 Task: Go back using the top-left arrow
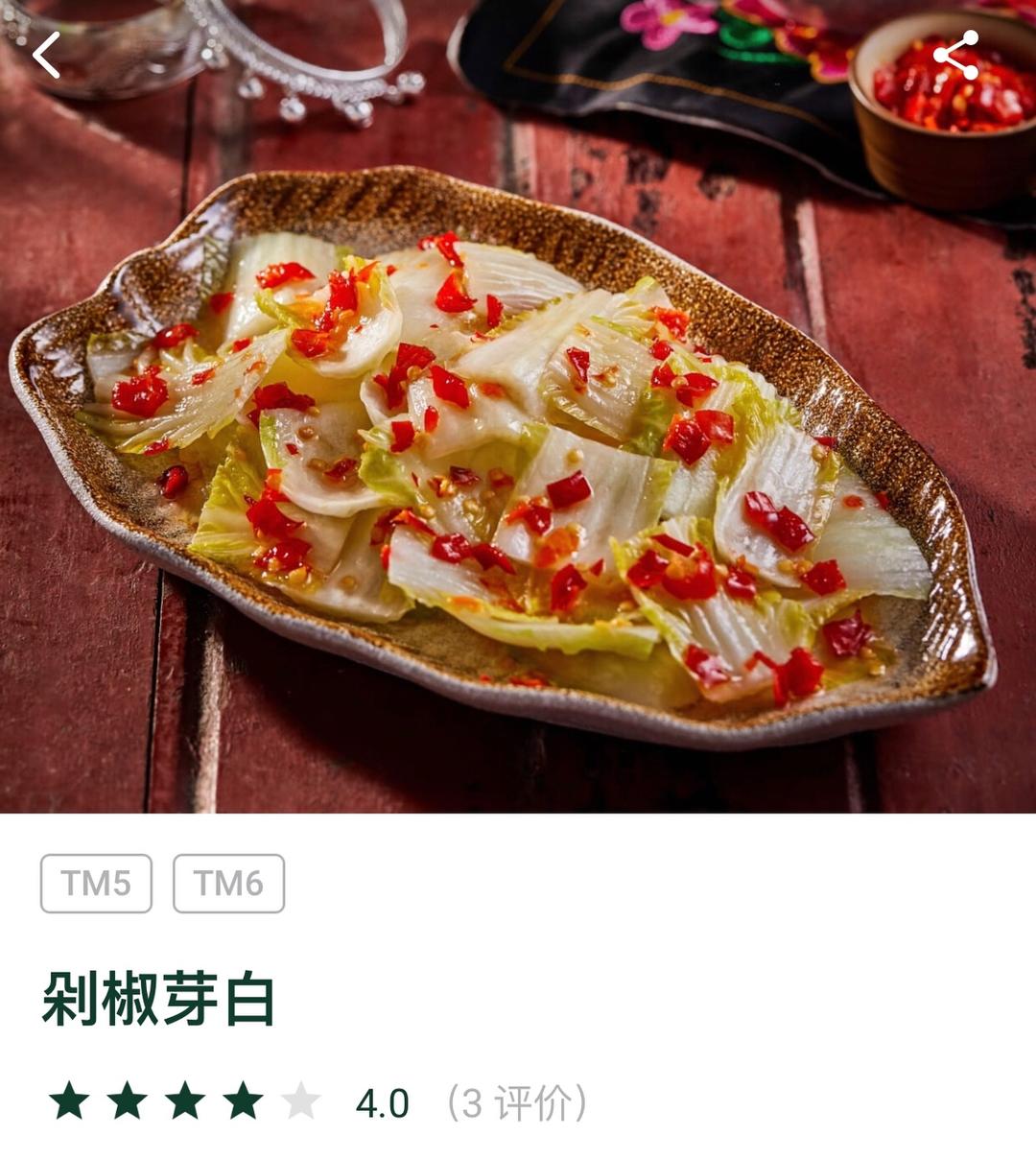46,55
